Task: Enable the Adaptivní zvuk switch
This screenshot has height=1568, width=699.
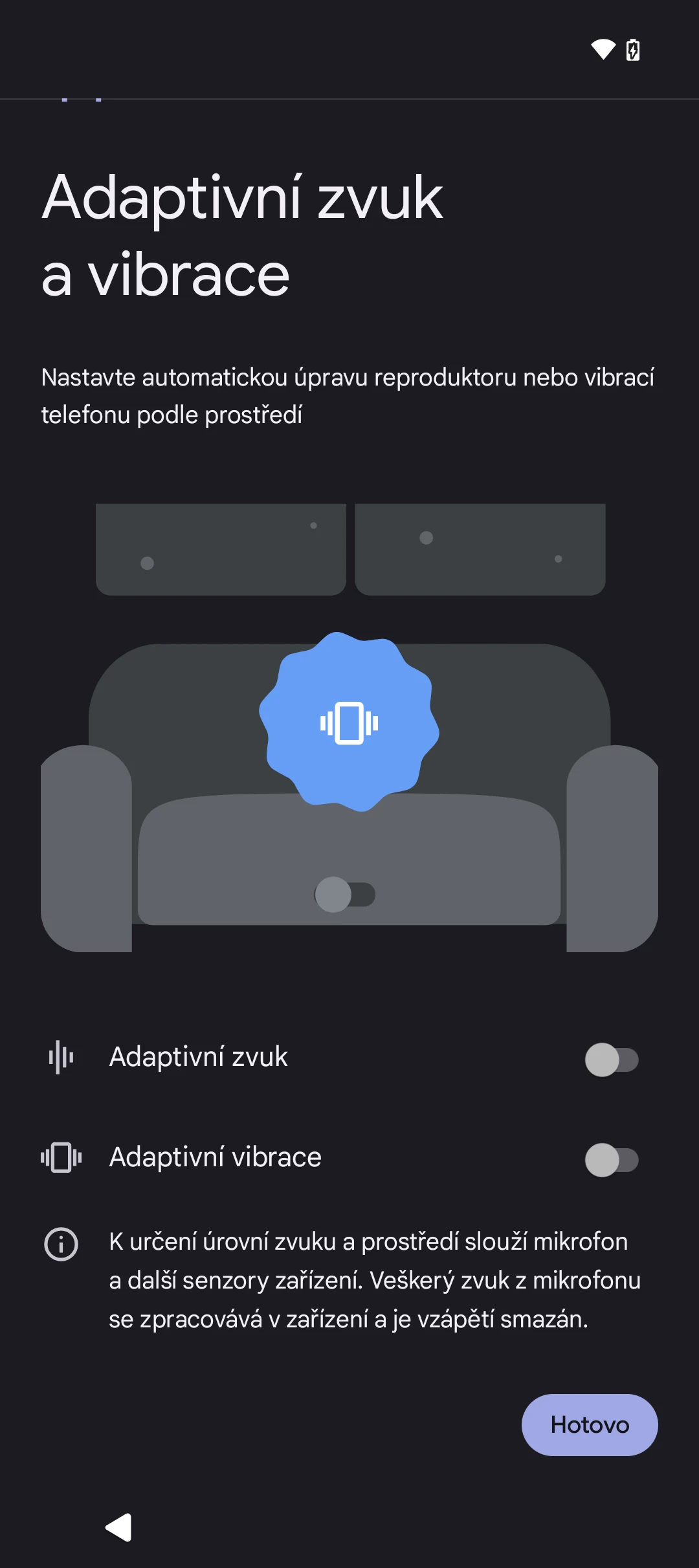Action: (612, 1060)
